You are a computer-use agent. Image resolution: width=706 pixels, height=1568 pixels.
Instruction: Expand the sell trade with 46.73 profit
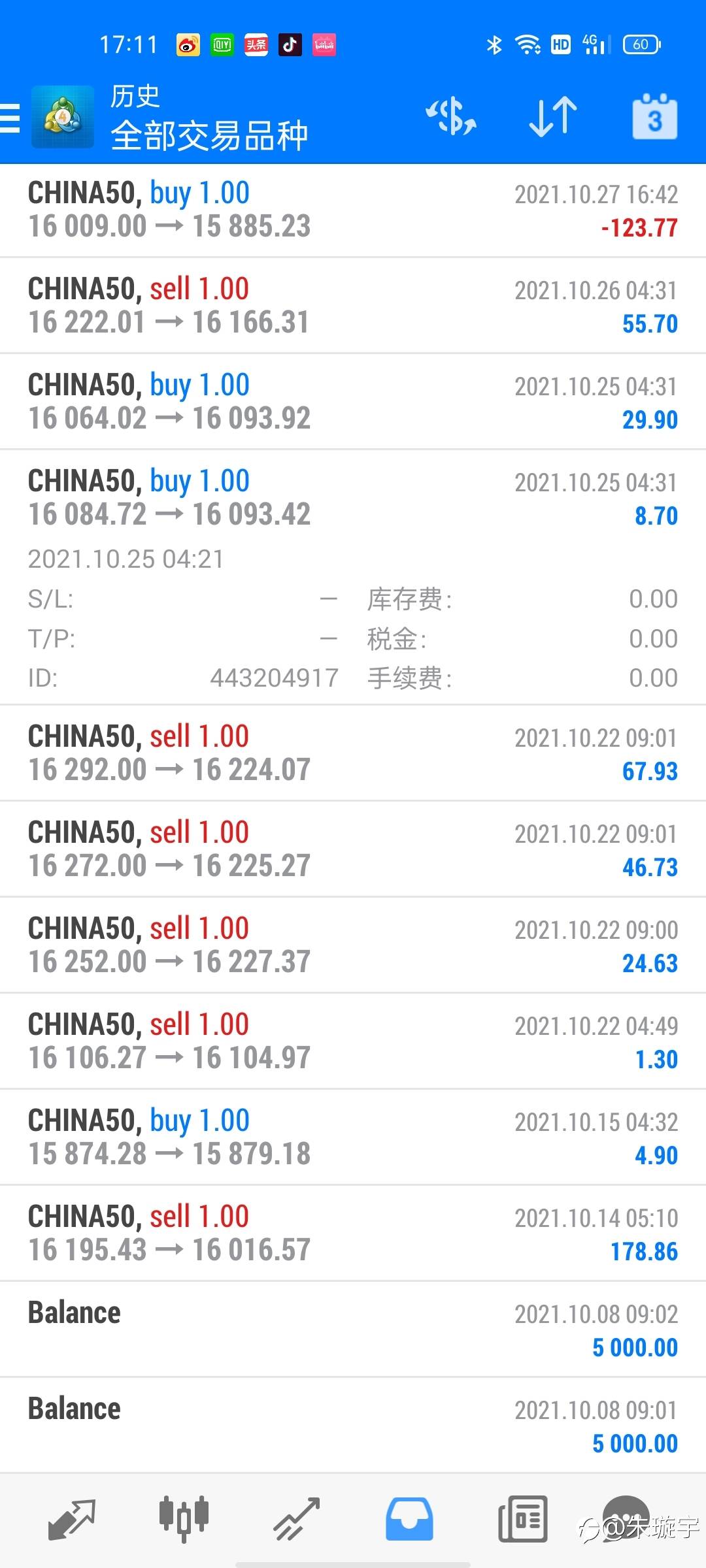pos(353,849)
